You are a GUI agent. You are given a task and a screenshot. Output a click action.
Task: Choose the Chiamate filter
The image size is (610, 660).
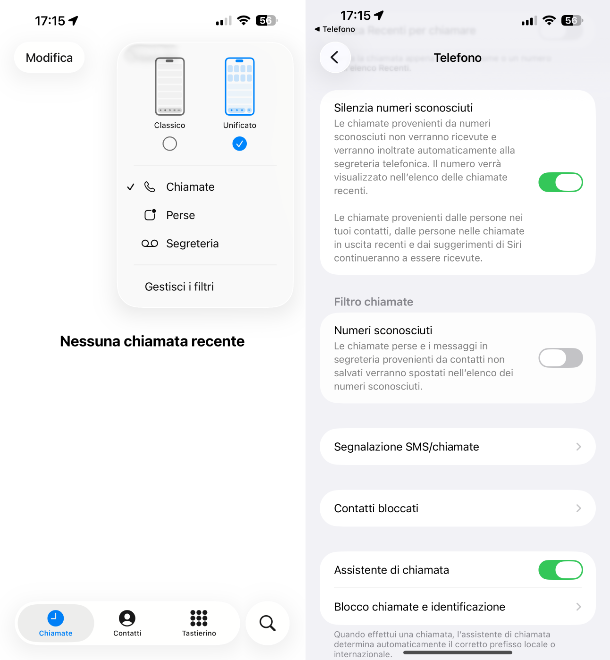190,187
